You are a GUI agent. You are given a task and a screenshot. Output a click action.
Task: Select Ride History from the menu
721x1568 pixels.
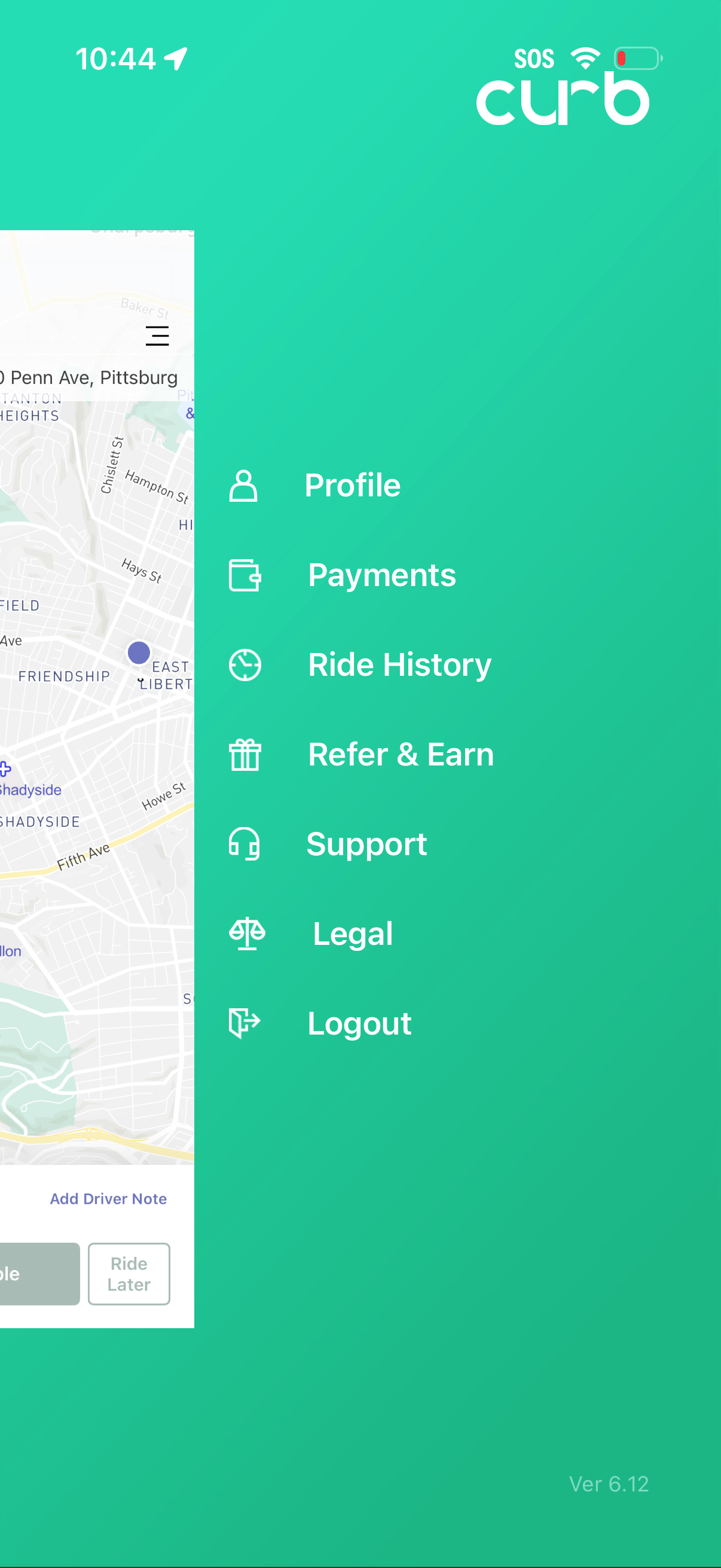[400, 665]
